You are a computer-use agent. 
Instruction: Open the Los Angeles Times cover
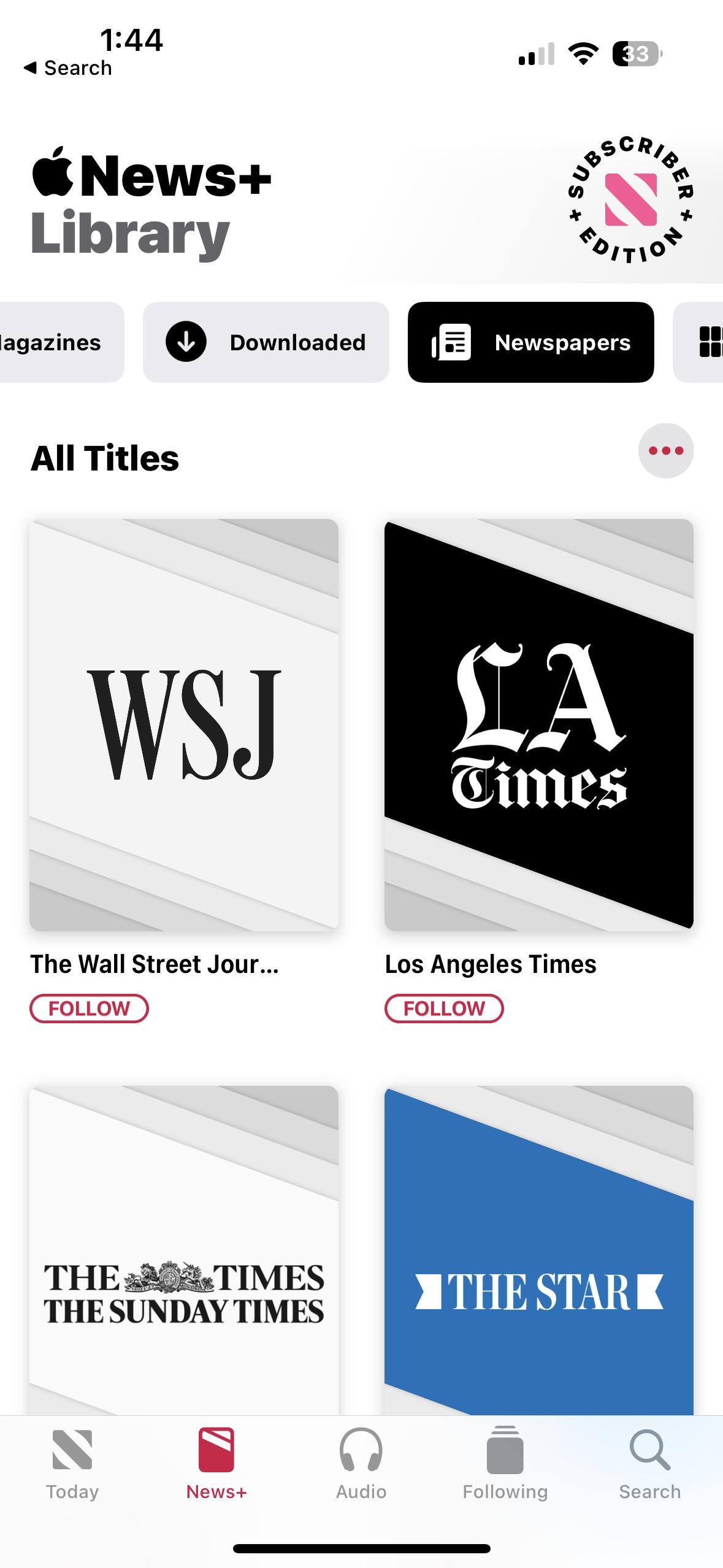click(x=538, y=724)
